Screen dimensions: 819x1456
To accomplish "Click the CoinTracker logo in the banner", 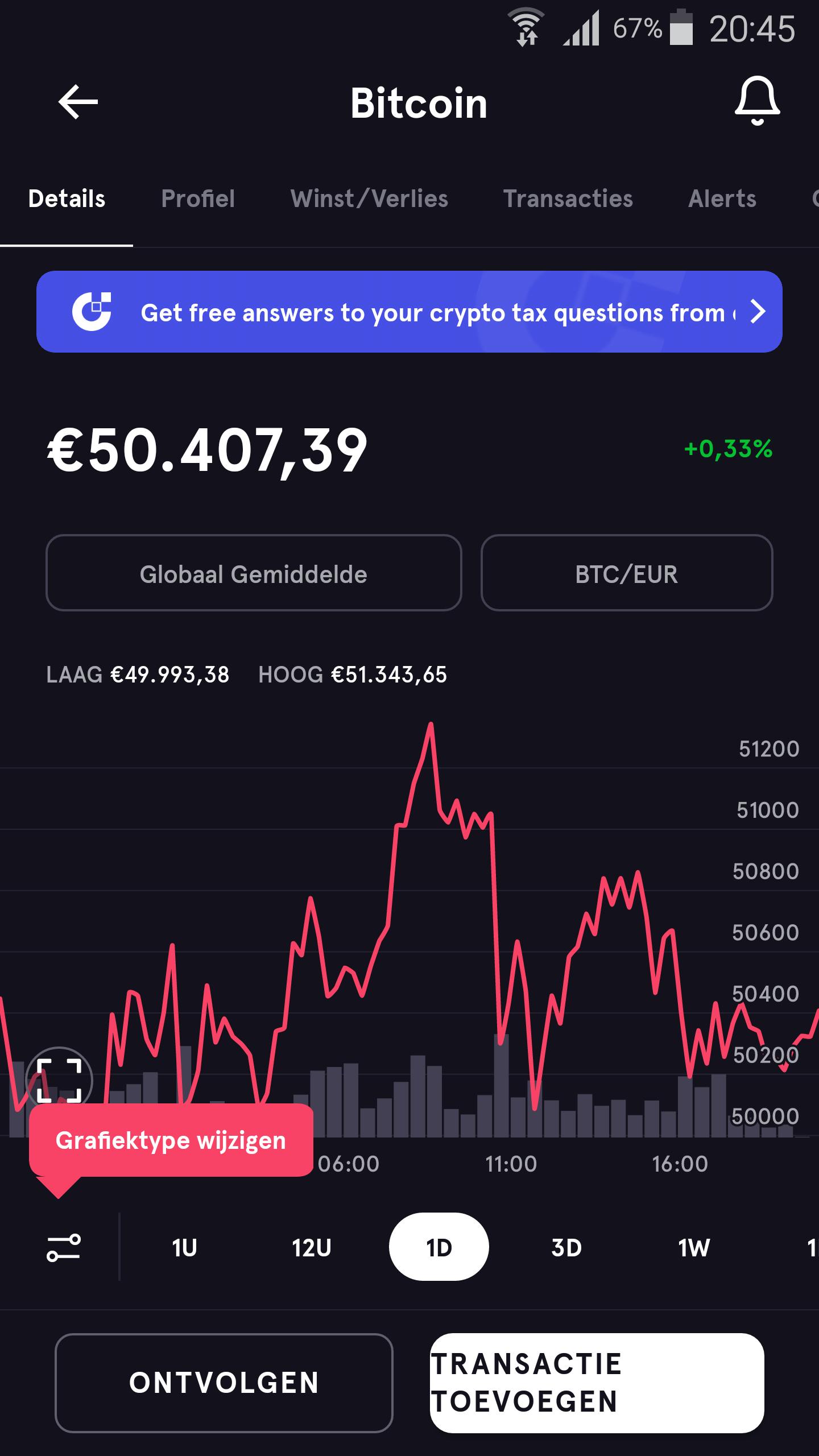I will [93, 312].
